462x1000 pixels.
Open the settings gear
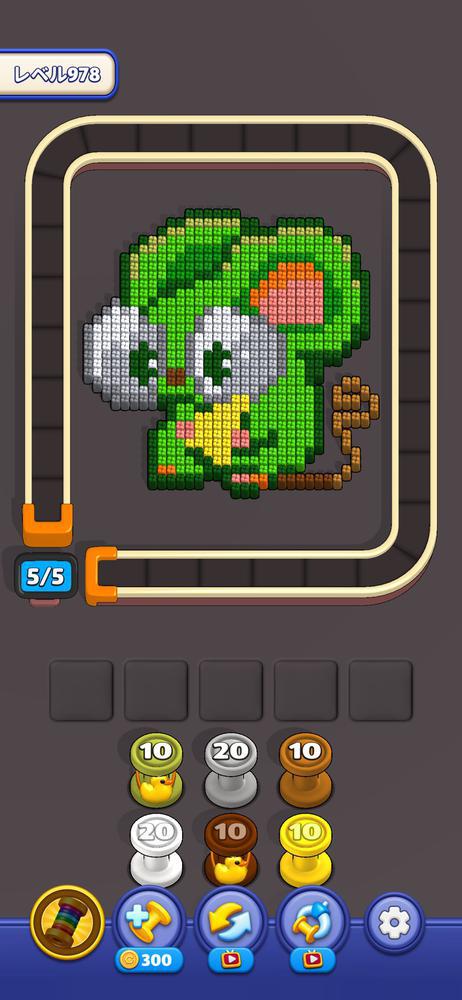click(x=394, y=922)
